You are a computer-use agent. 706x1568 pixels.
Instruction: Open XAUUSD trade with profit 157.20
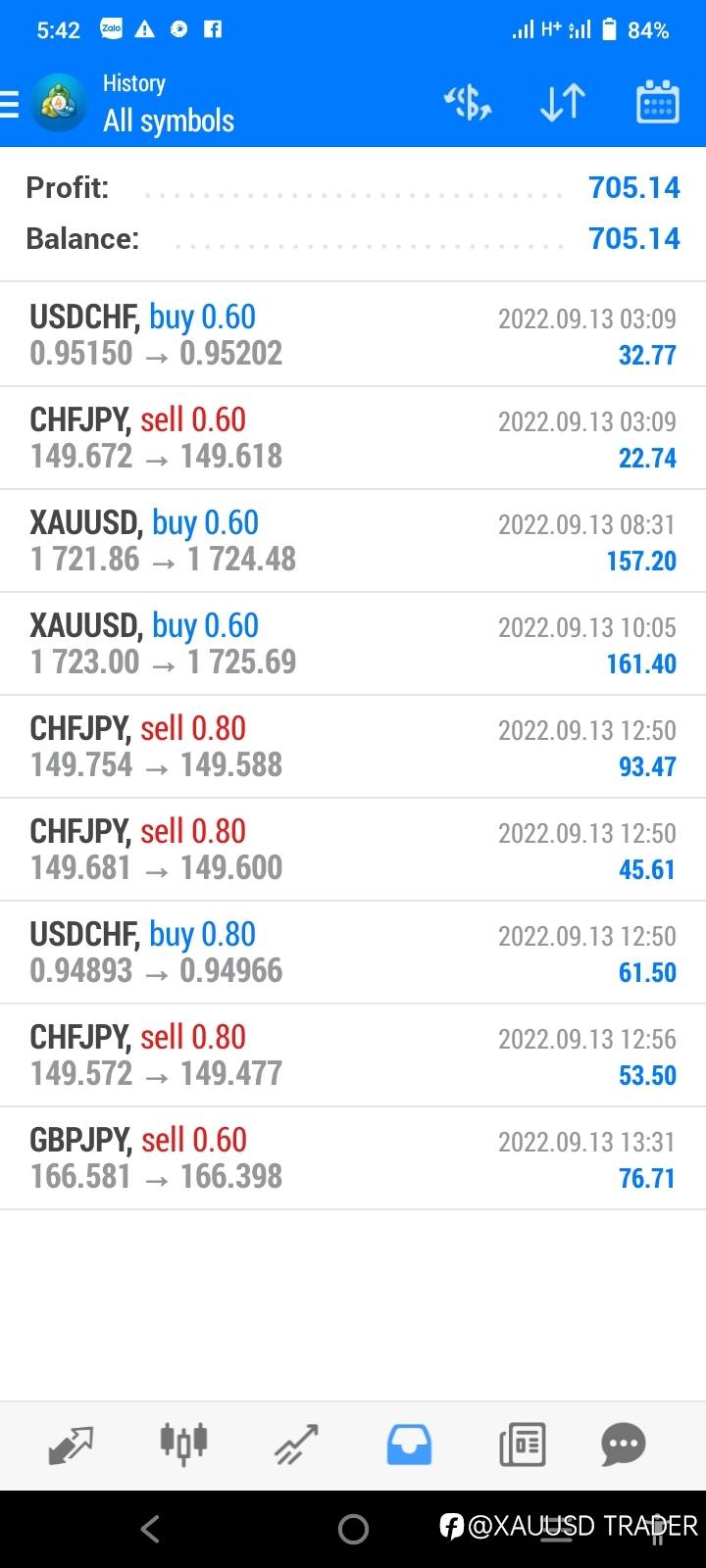tap(353, 541)
